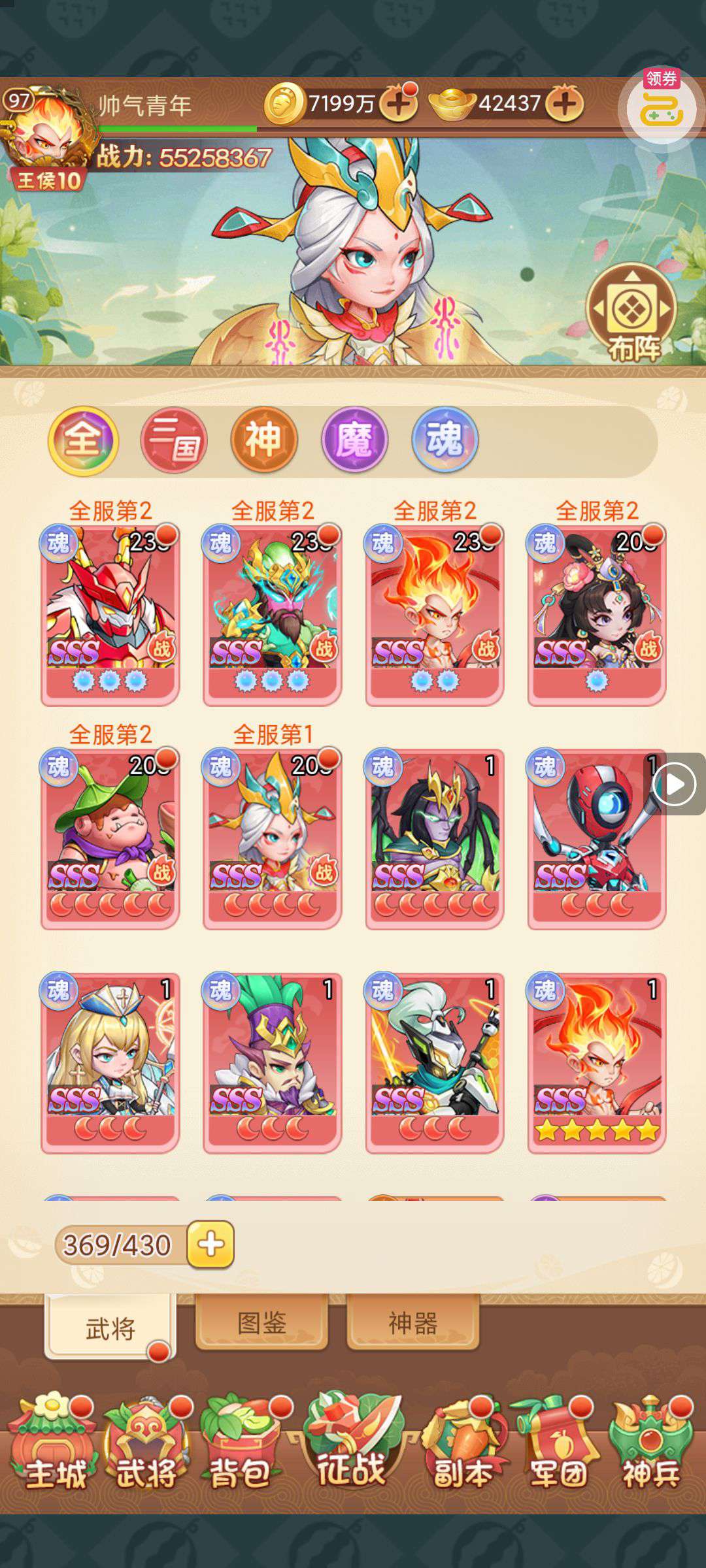Open the green-hat pig hero card
Image resolution: width=706 pixels, height=1568 pixels.
(x=110, y=838)
